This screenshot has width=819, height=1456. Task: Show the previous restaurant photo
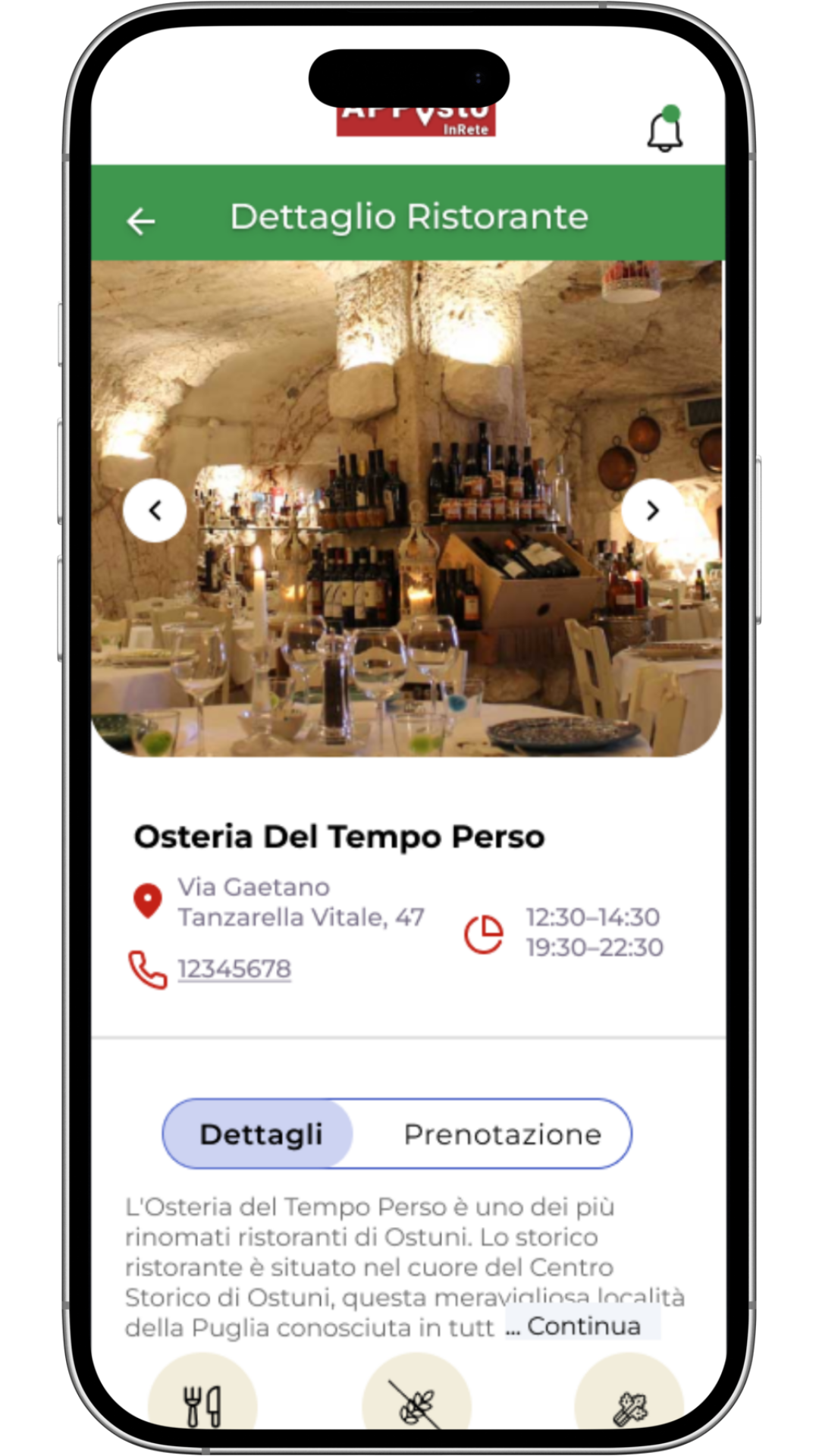pos(155,510)
